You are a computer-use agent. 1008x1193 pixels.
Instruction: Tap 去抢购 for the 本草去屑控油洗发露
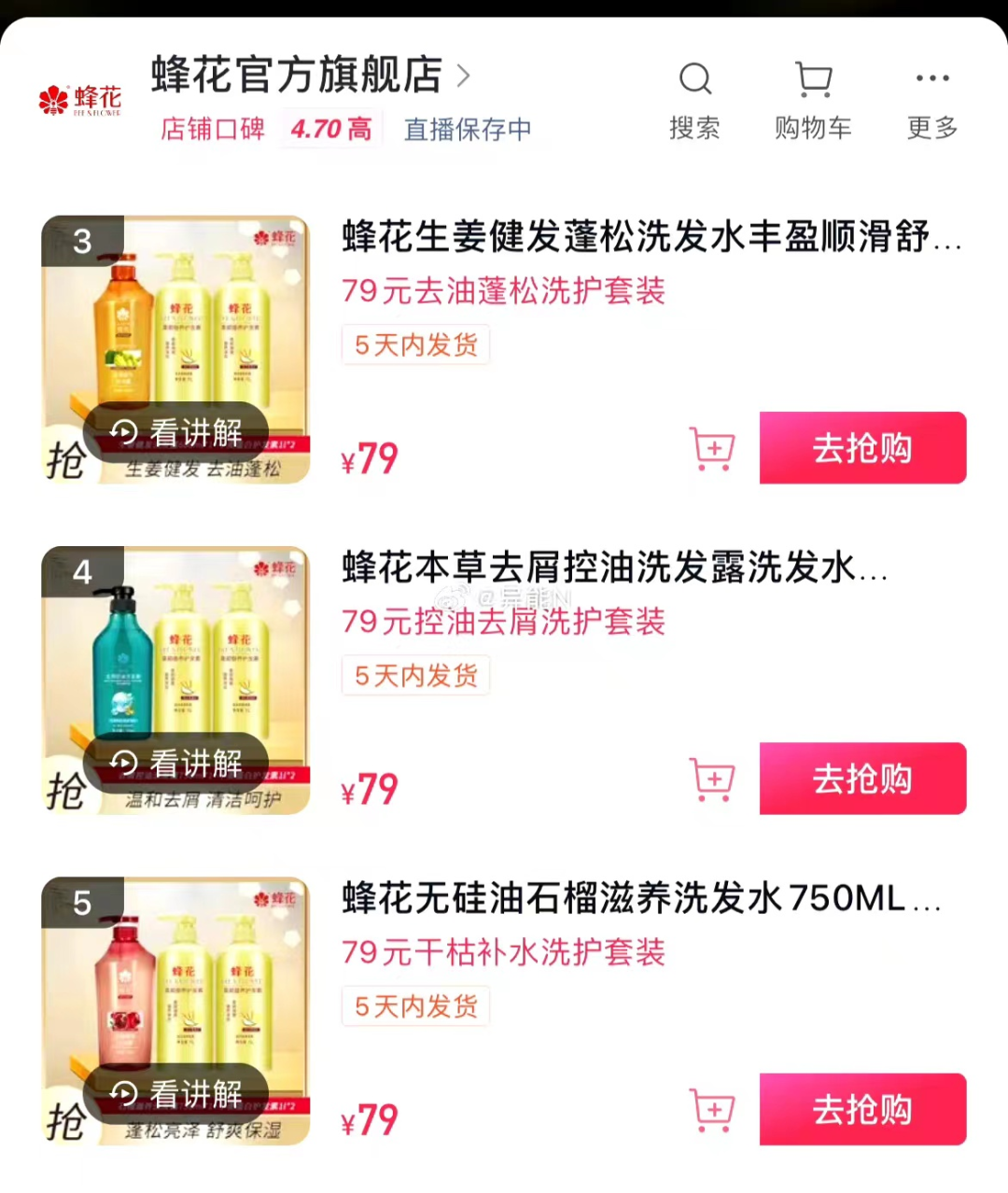(x=862, y=779)
